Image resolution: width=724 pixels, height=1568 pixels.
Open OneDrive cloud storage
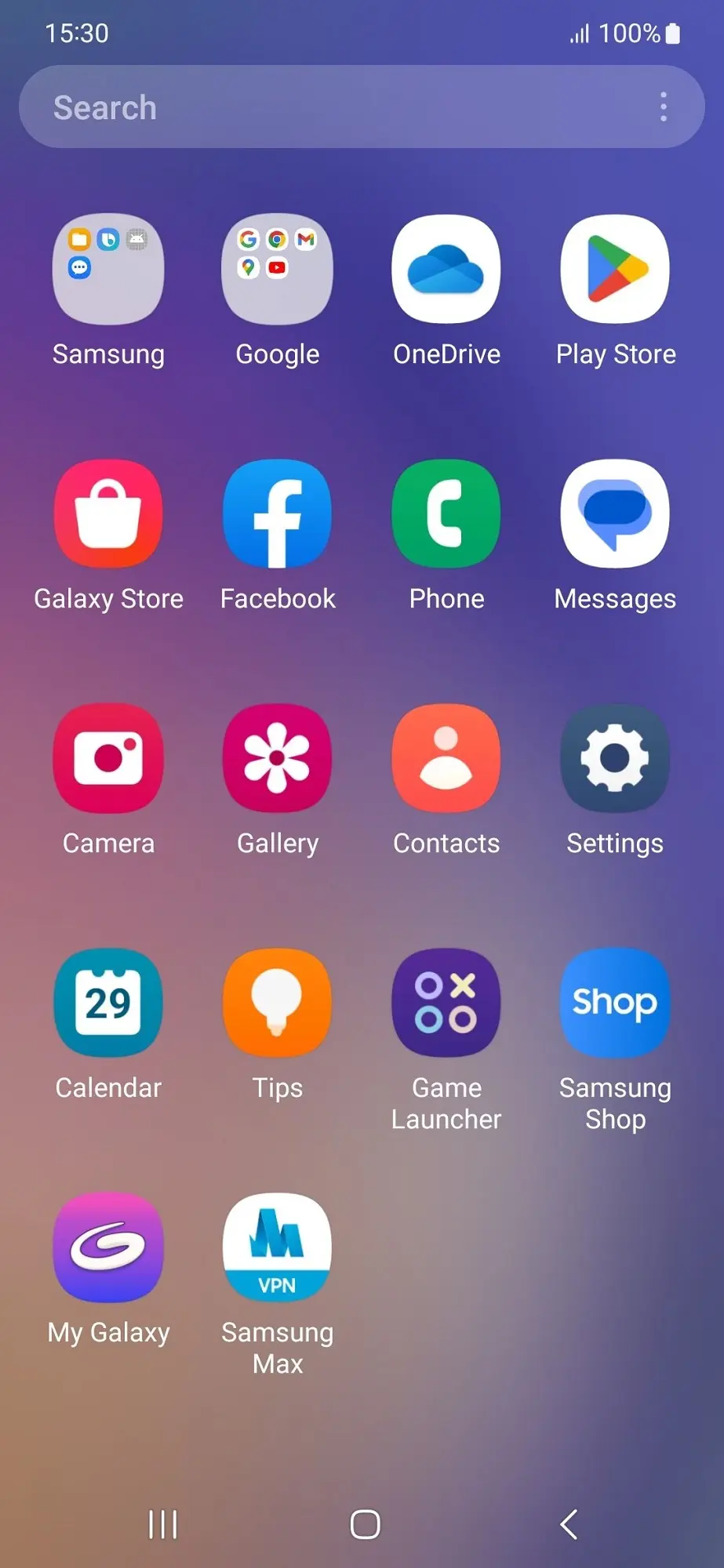coord(446,270)
